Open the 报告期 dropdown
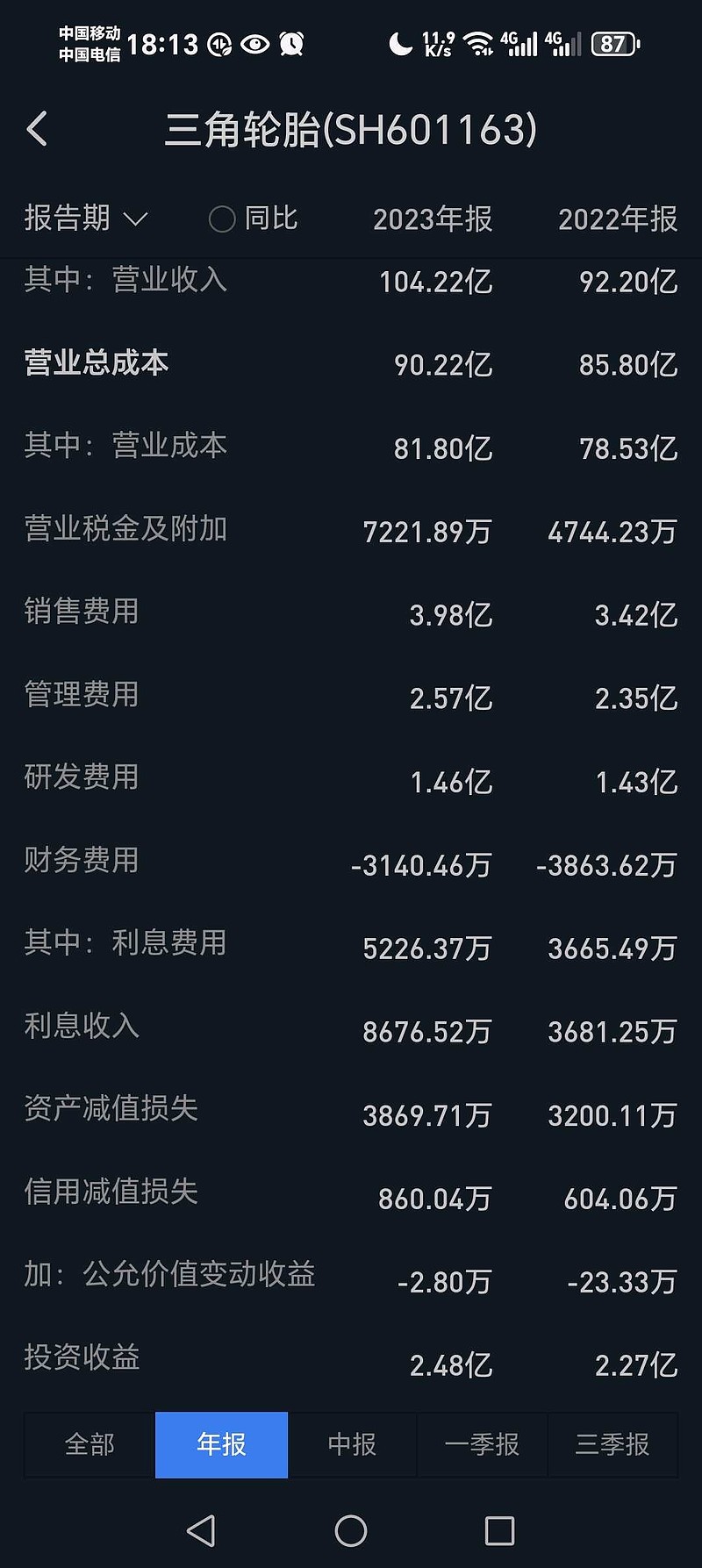 [86, 218]
